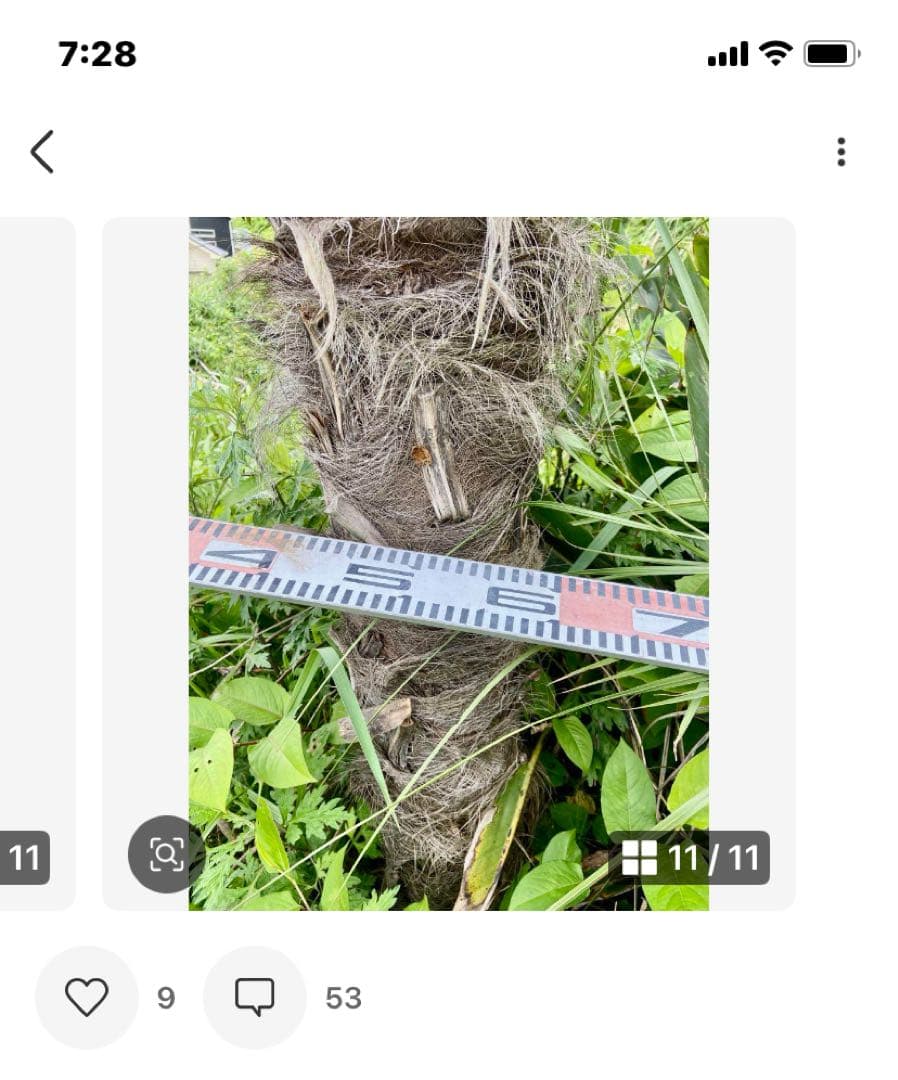Open the 53 comments thread
The image size is (898, 1080).
coord(344,997)
